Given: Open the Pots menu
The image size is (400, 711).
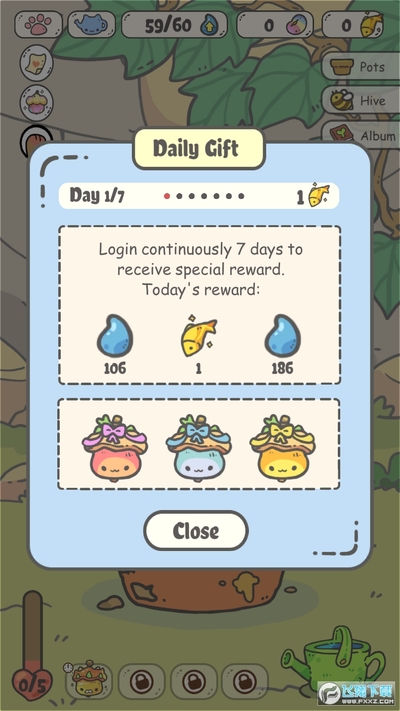Looking at the screenshot, I should [360, 67].
